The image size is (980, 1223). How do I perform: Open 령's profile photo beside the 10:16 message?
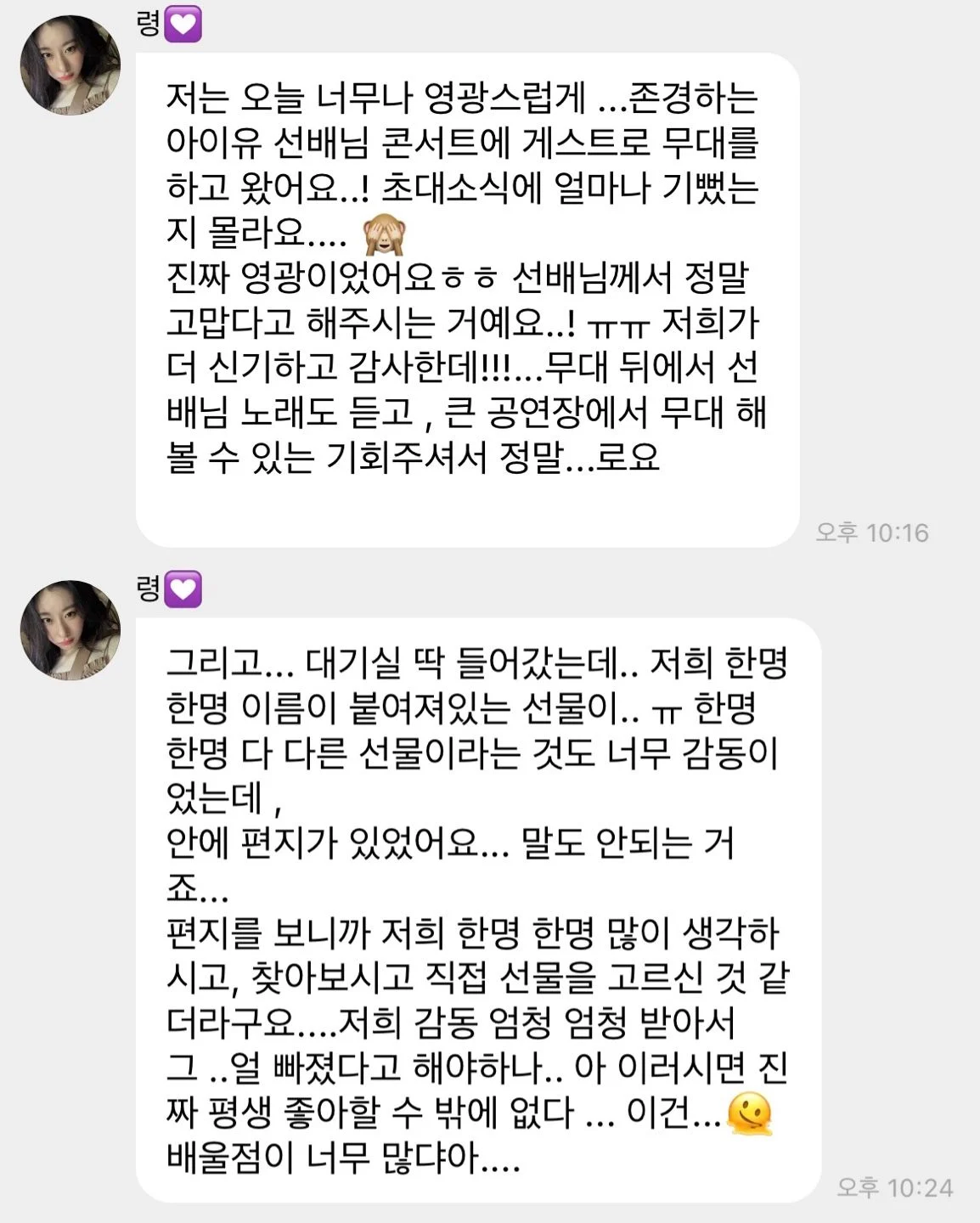(70, 65)
